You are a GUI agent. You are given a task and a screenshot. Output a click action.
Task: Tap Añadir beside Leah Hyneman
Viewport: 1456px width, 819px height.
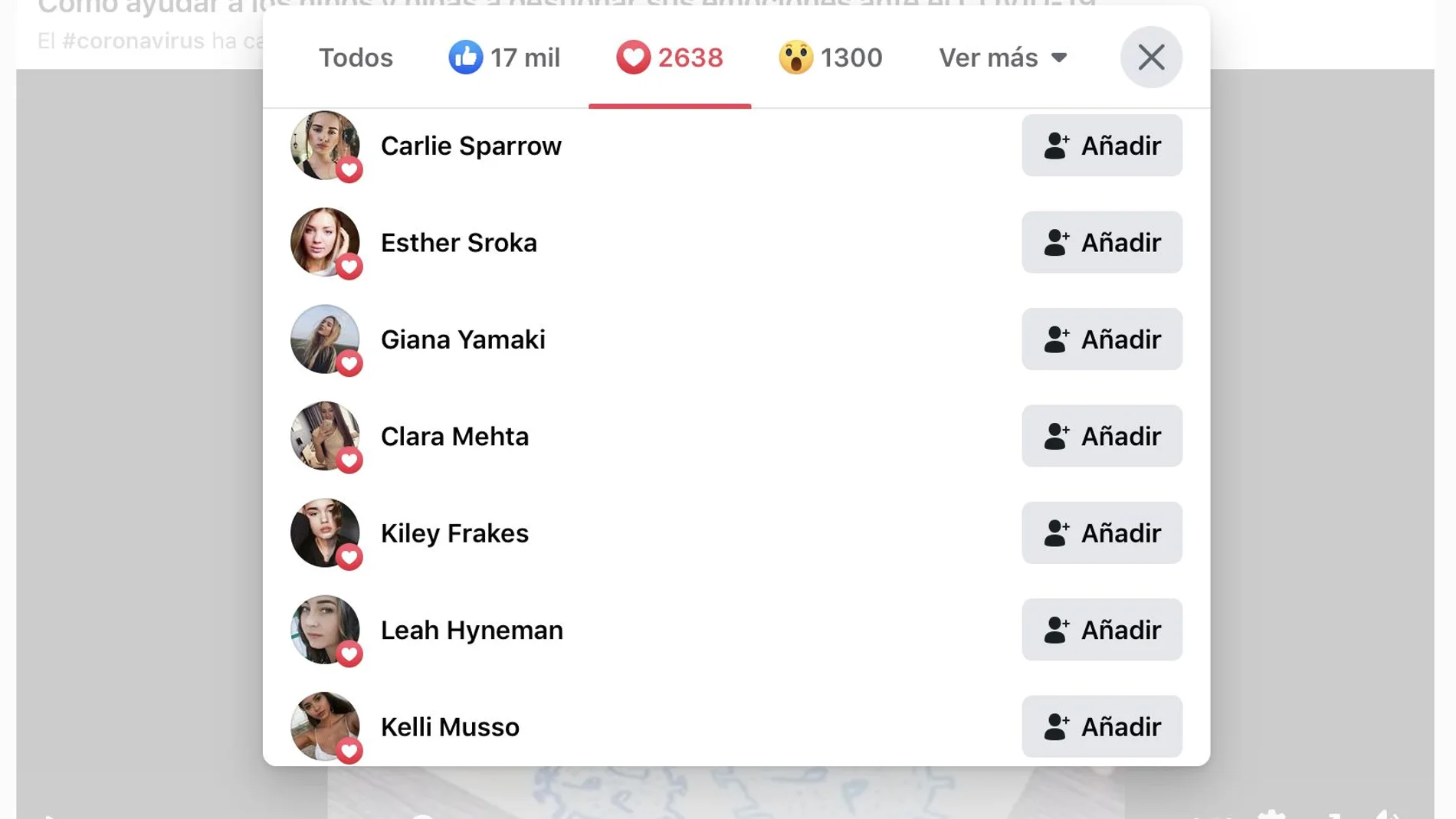(x=1101, y=630)
